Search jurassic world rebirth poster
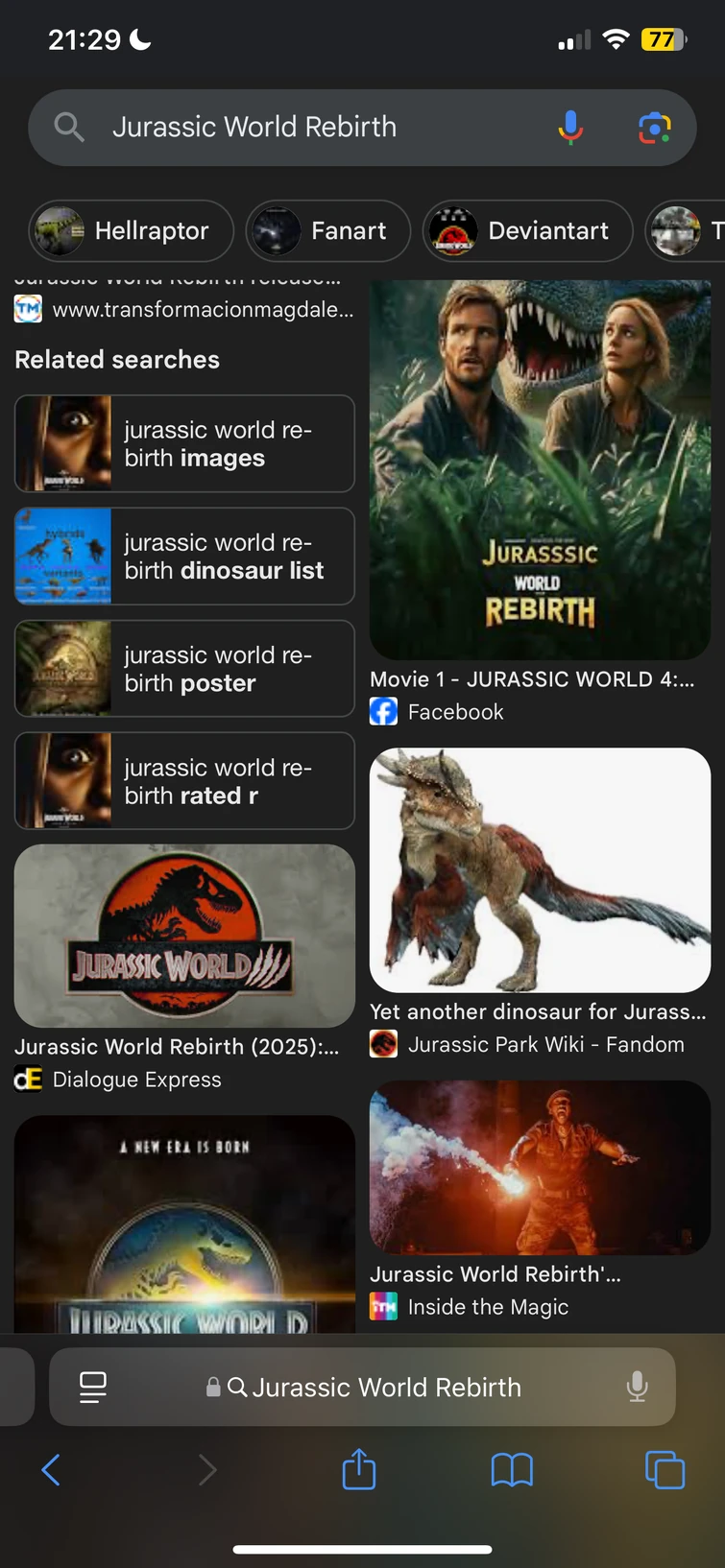This screenshot has width=725, height=1568. (x=184, y=668)
